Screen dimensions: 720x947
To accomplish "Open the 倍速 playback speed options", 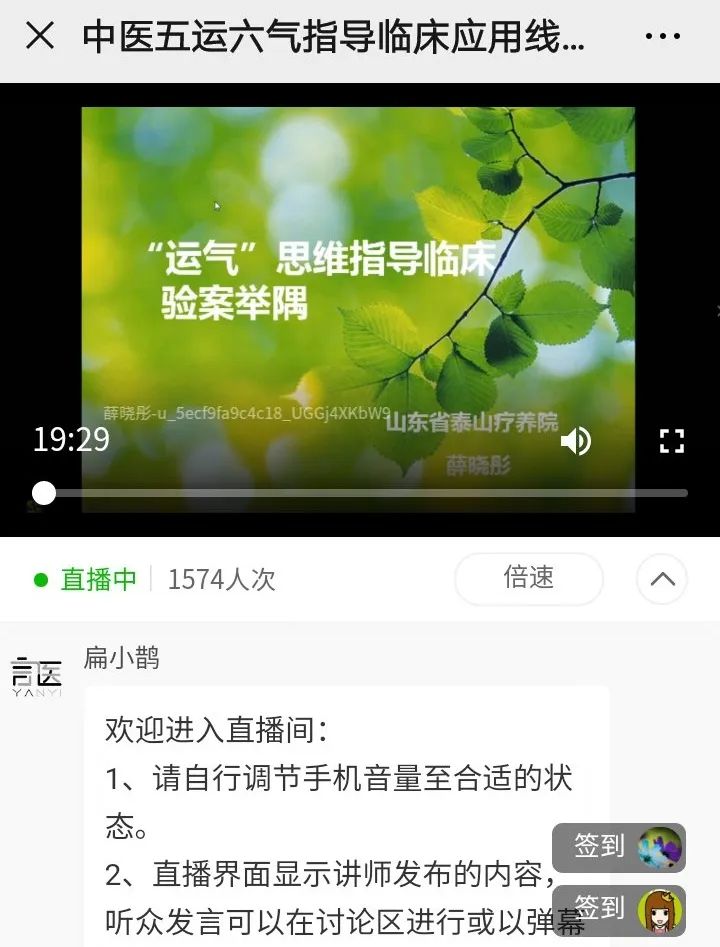I will pos(528,578).
